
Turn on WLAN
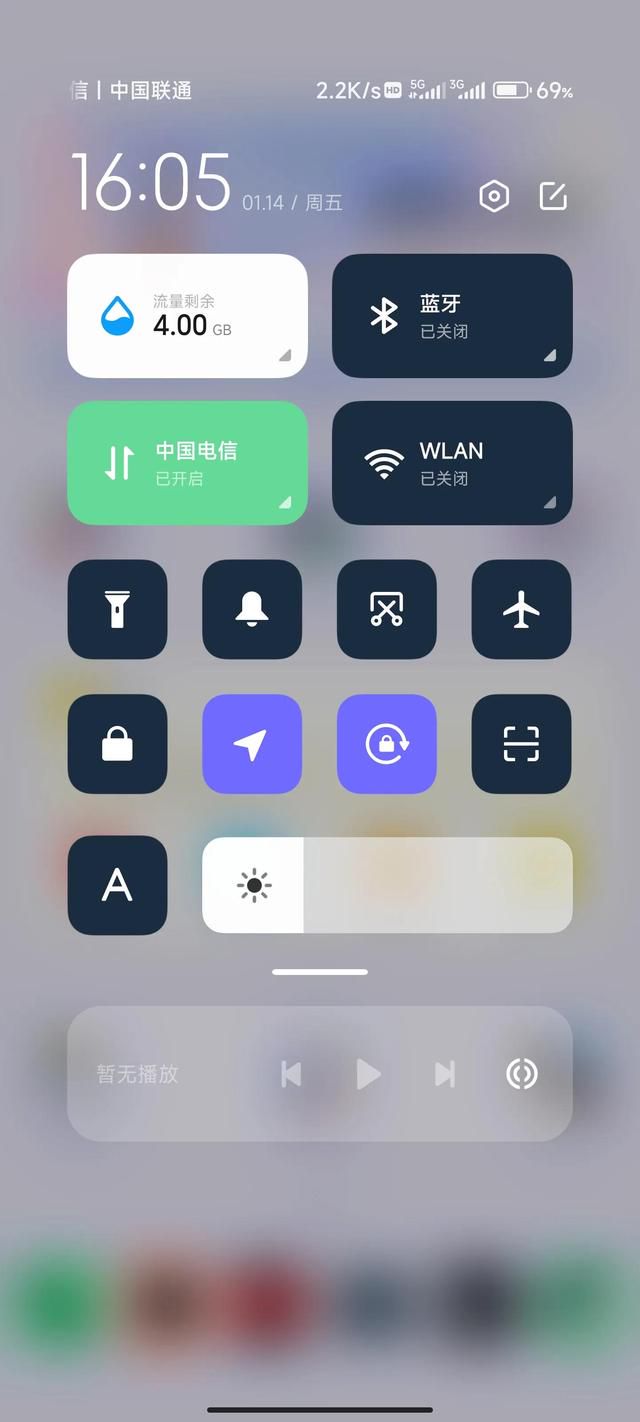click(452, 463)
